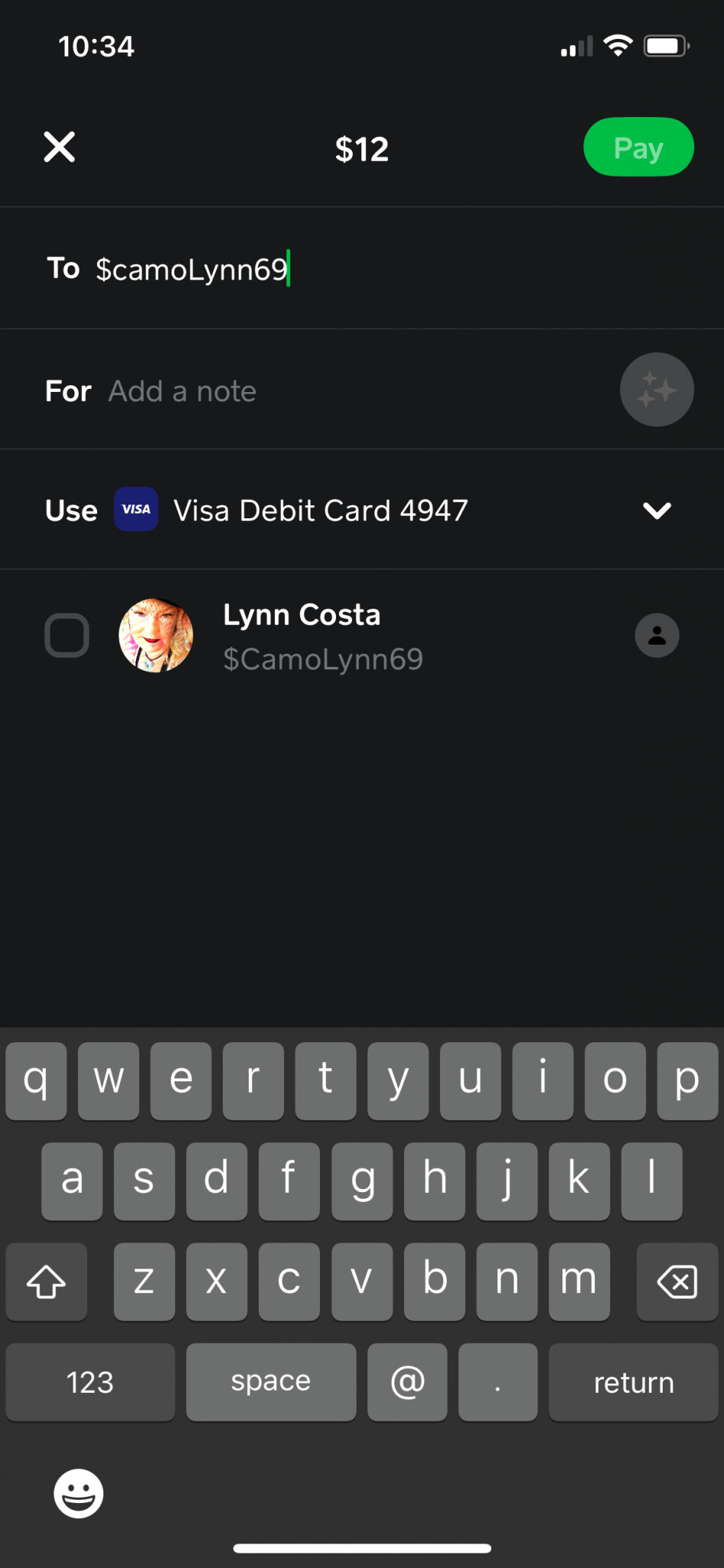Image resolution: width=724 pixels, height=1568 pixels.
Task: Check the box for Lynn Costa
Action: (67, 635)
